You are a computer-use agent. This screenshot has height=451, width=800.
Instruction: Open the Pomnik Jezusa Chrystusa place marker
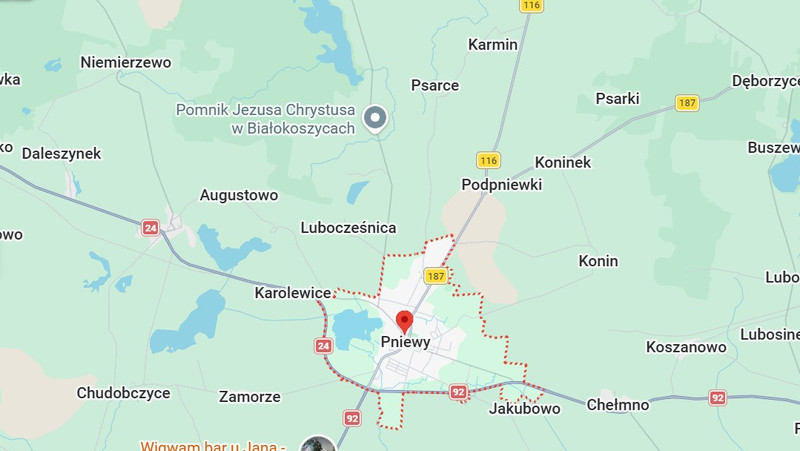[375, 118]
